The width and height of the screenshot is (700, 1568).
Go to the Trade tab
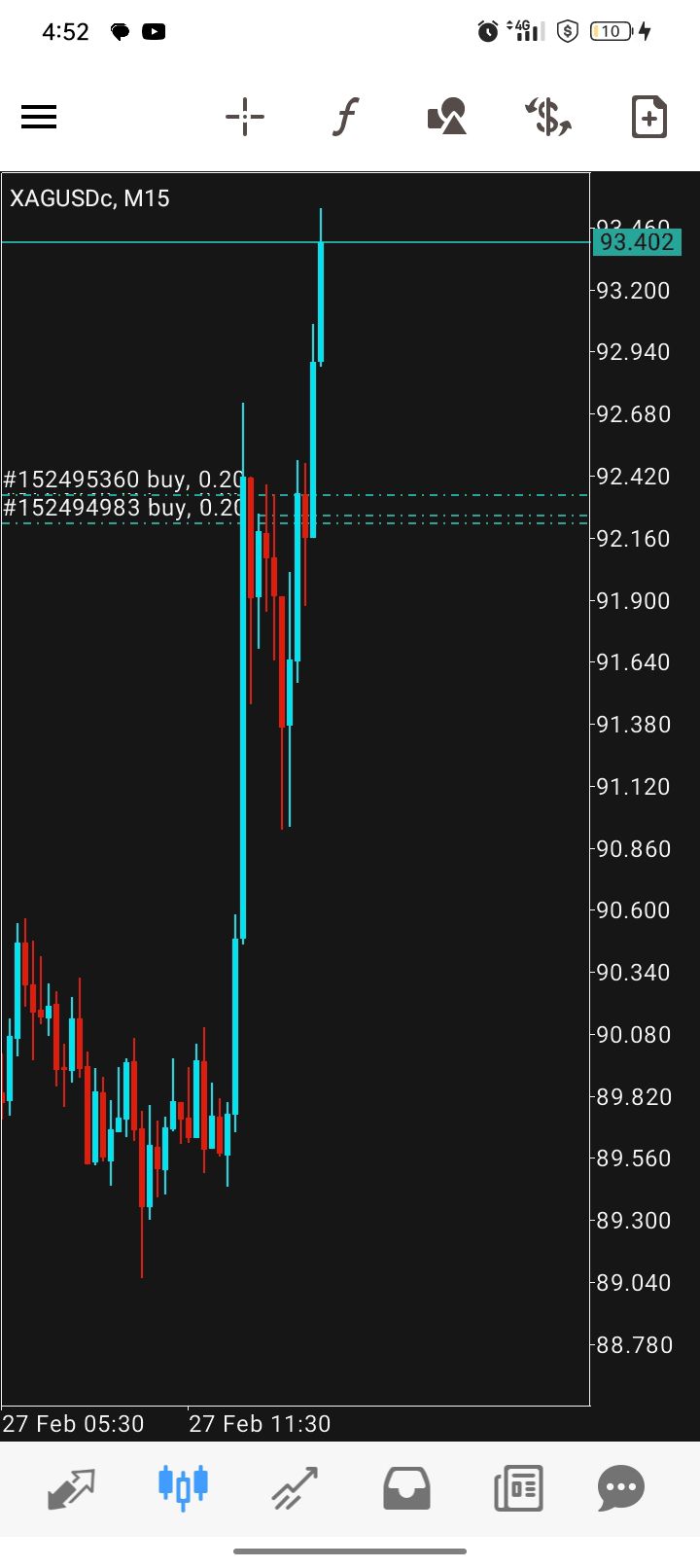click(x=295, y=1487)
